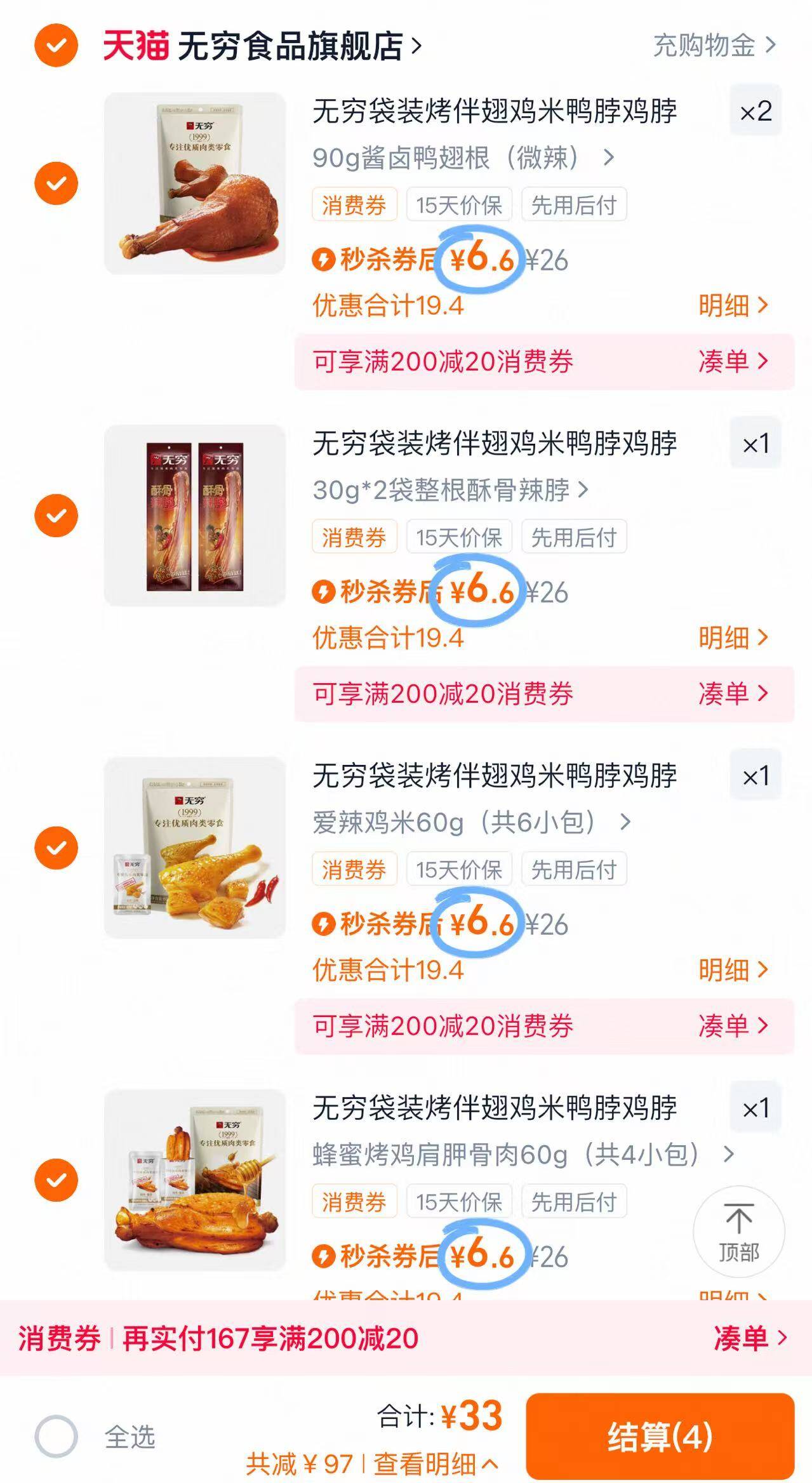Click the 消费券 tag on first product

point(354,204)
